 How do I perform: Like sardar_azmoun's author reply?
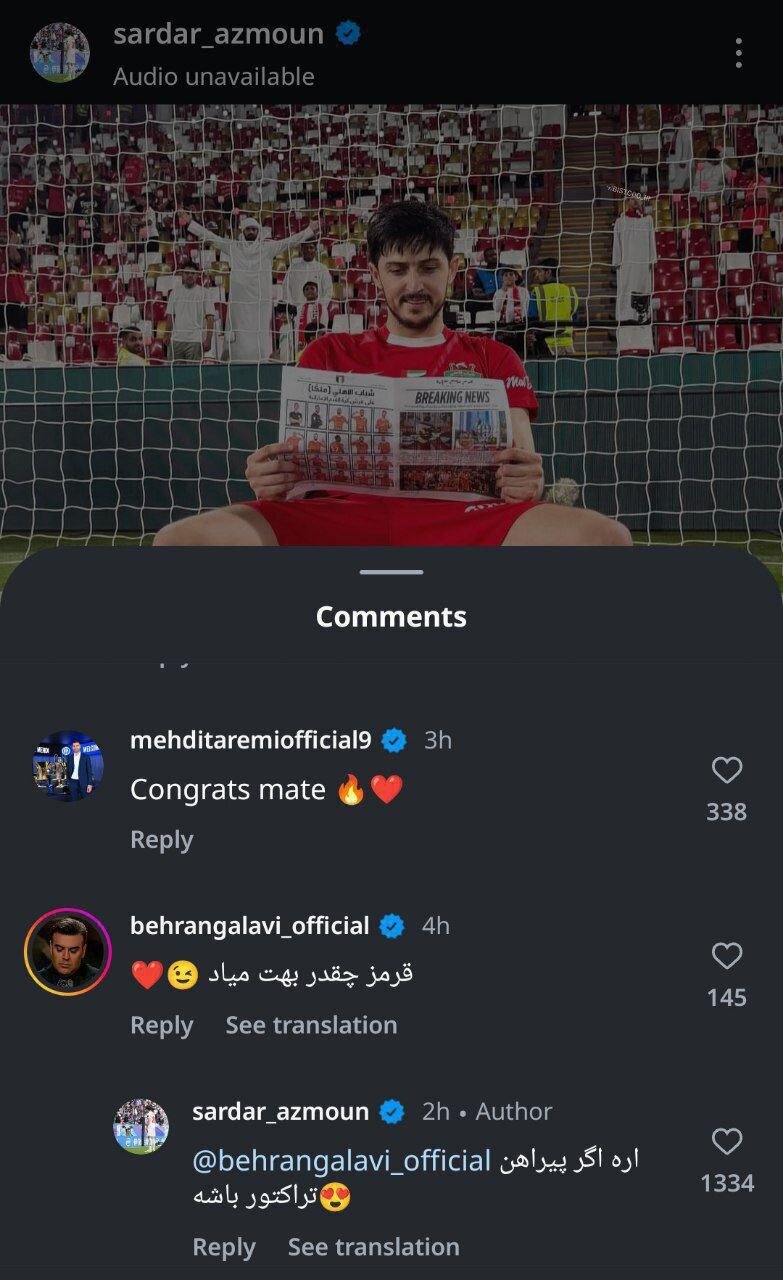coord(726,1142)
